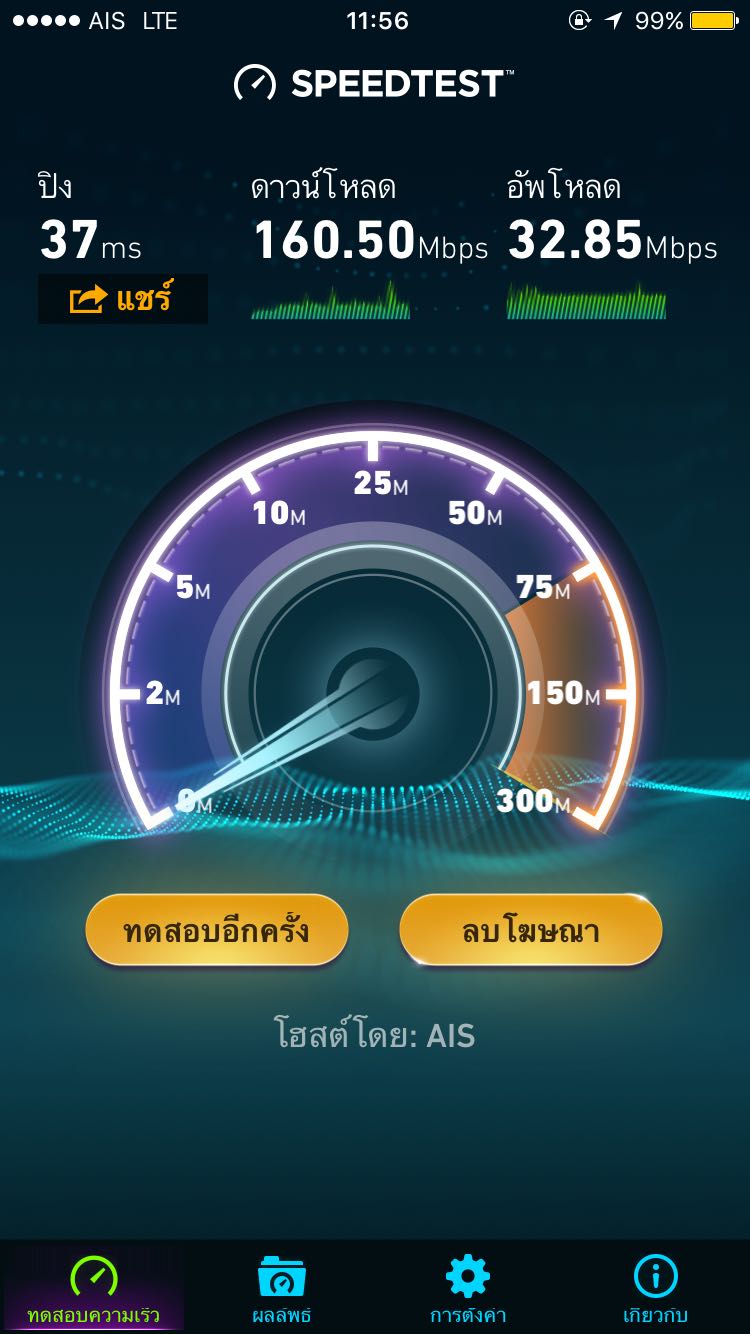Open the ผลลัพธ์ results tab
This screenshot has height=1334, width=750.
(x=281, y=1290)
